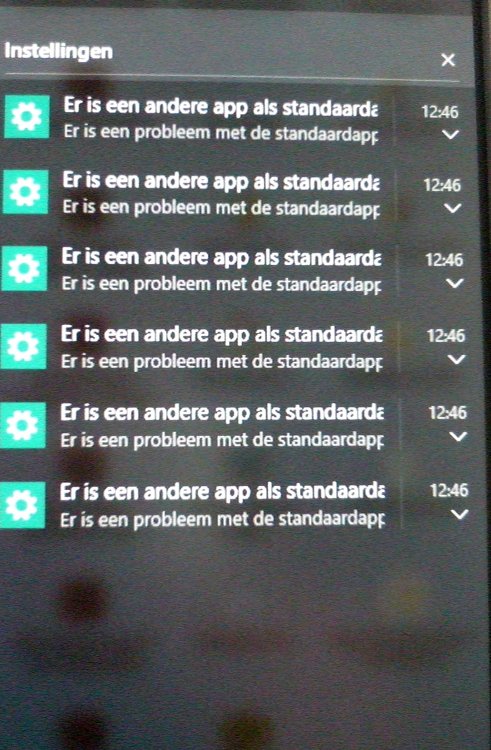The image size is (491, 750).
Task: Expand the first Instellingen notification's chevron
Action: click(450, 134)
